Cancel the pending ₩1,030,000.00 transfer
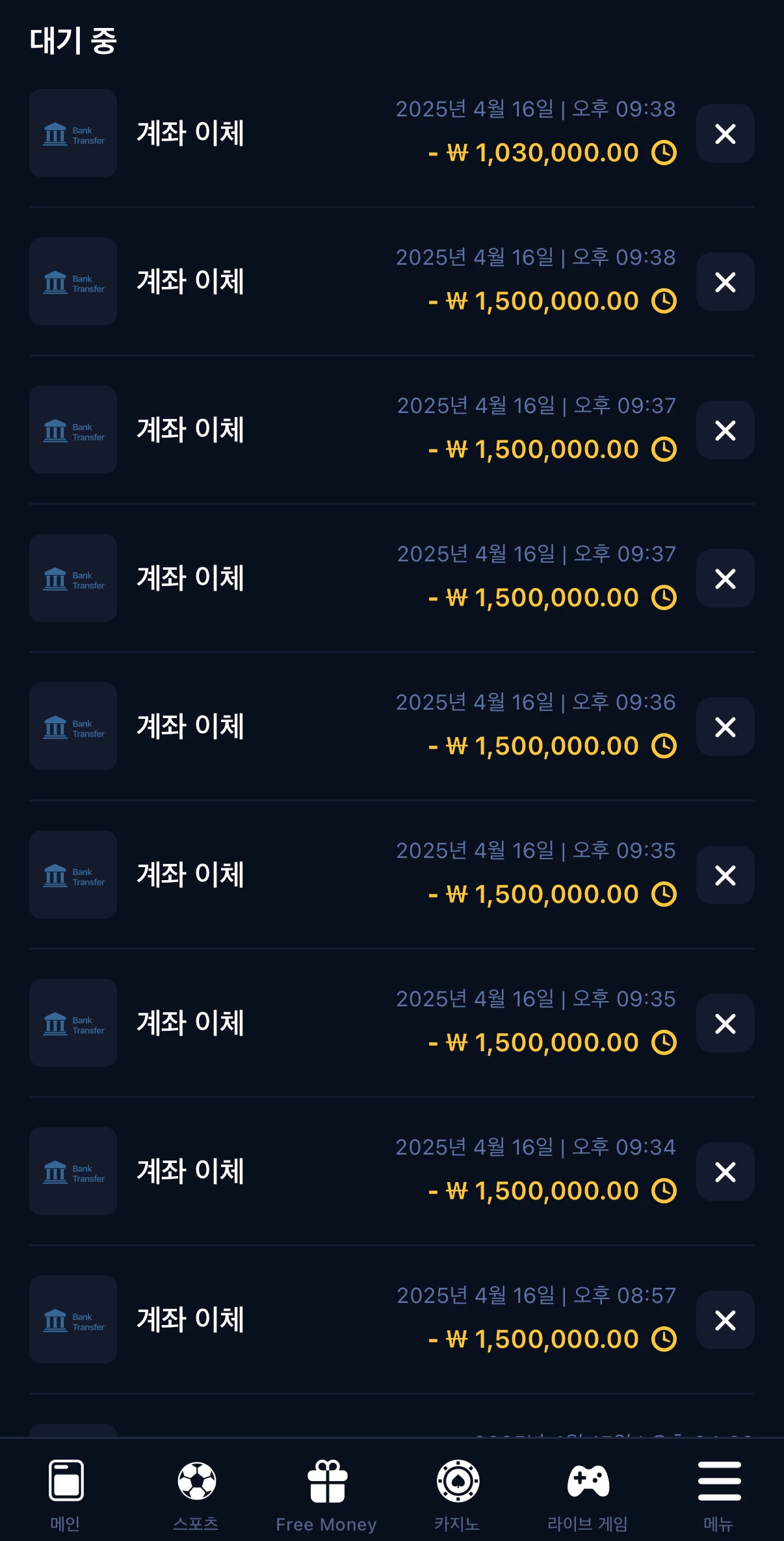Screen dimensions: 784x1541 pyautogui.click(x=725, y=133)
